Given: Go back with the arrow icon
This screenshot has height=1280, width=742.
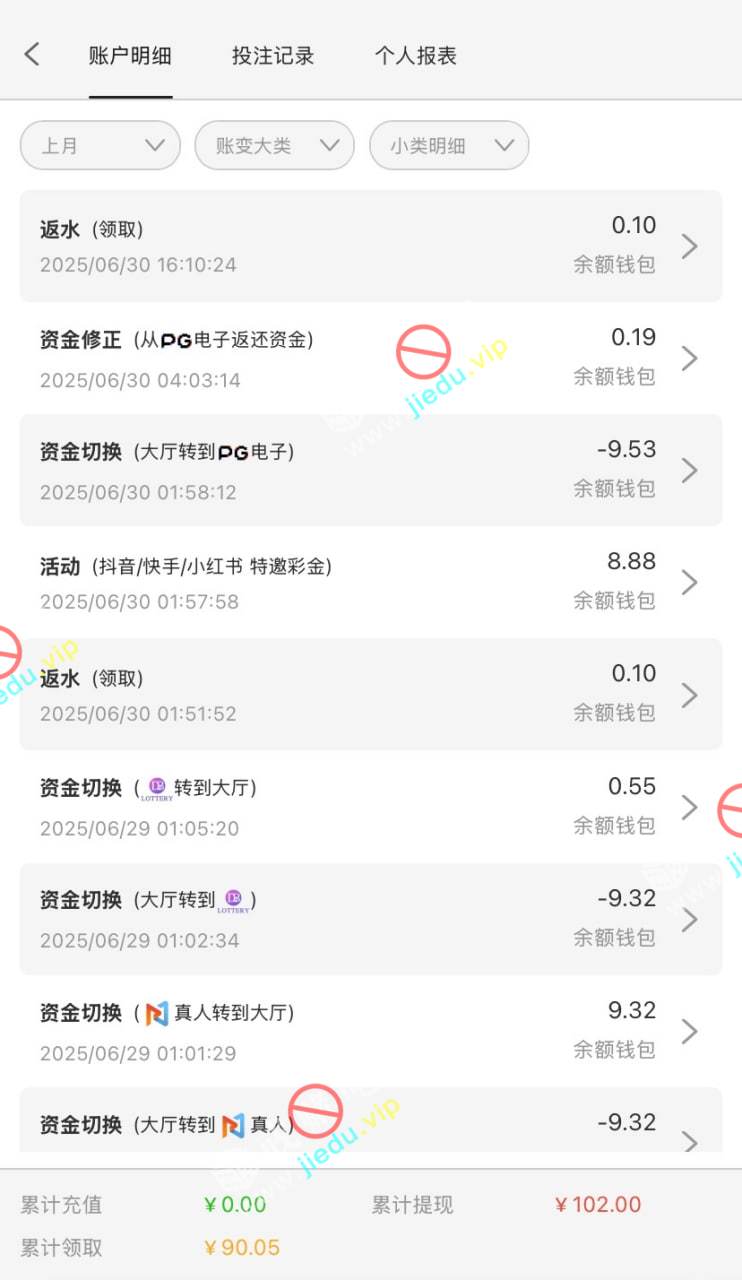Looking at the screenshot, I should (32, 54).
